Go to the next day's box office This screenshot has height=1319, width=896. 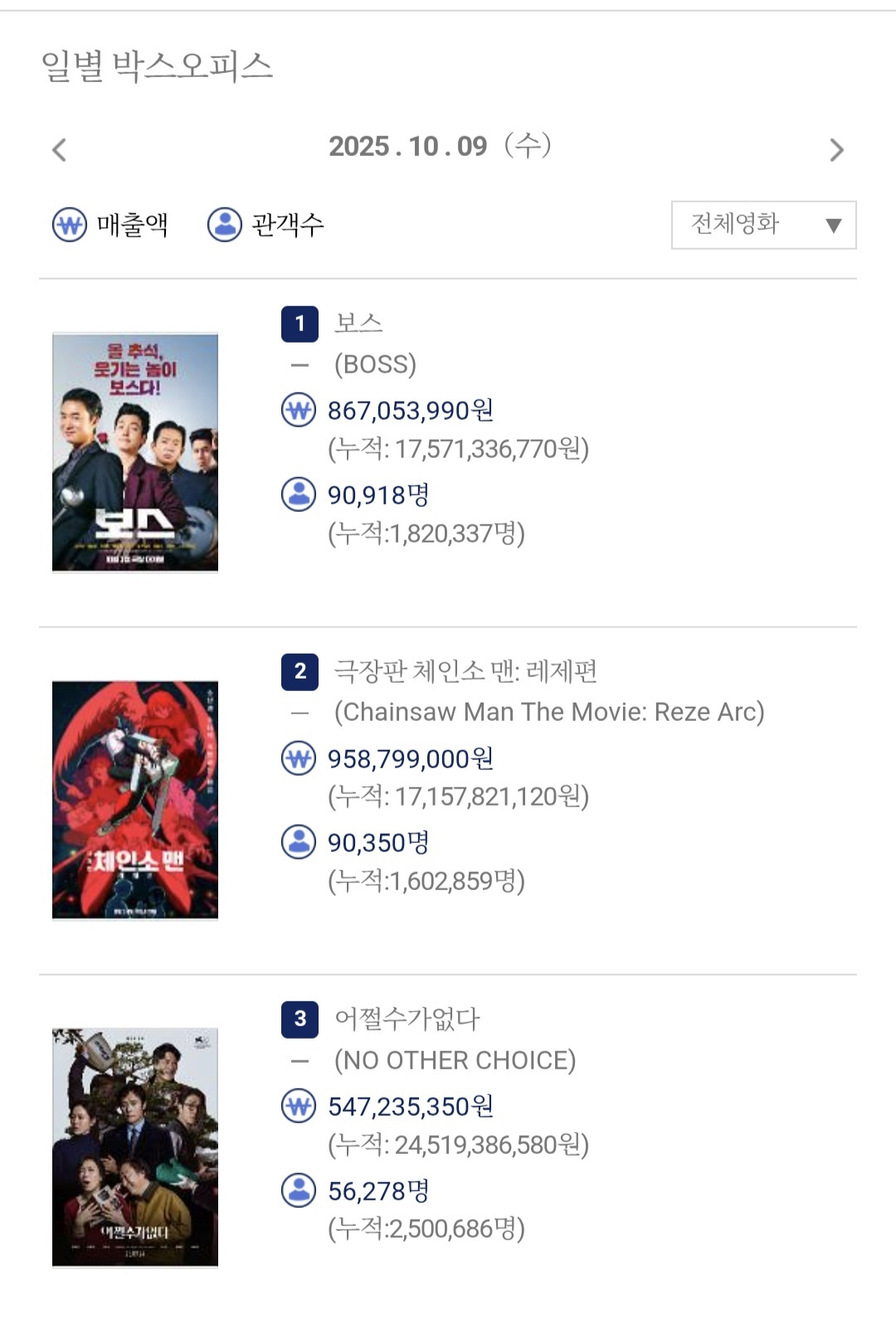click(x=836, y=150)
